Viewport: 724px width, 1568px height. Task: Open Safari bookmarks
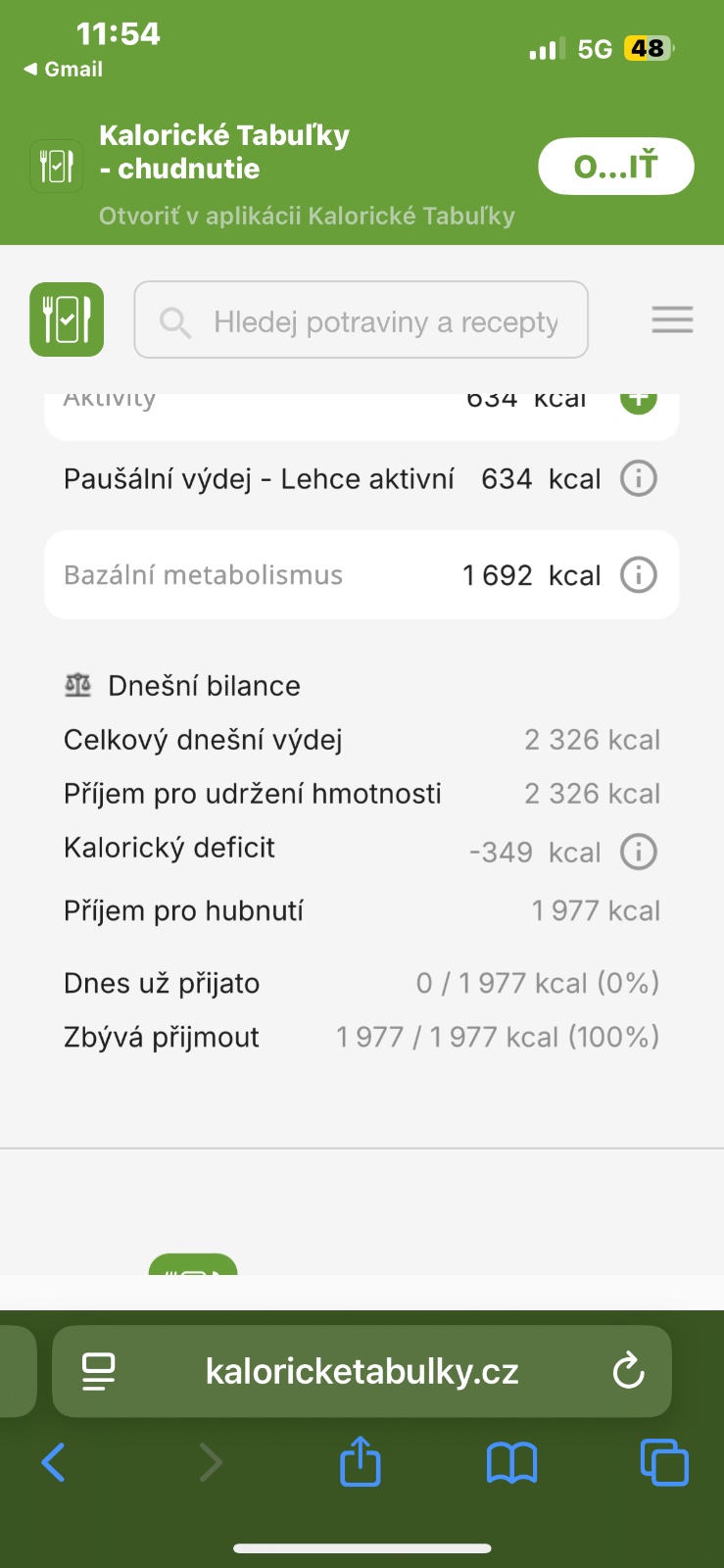(x=511, y=1463)
